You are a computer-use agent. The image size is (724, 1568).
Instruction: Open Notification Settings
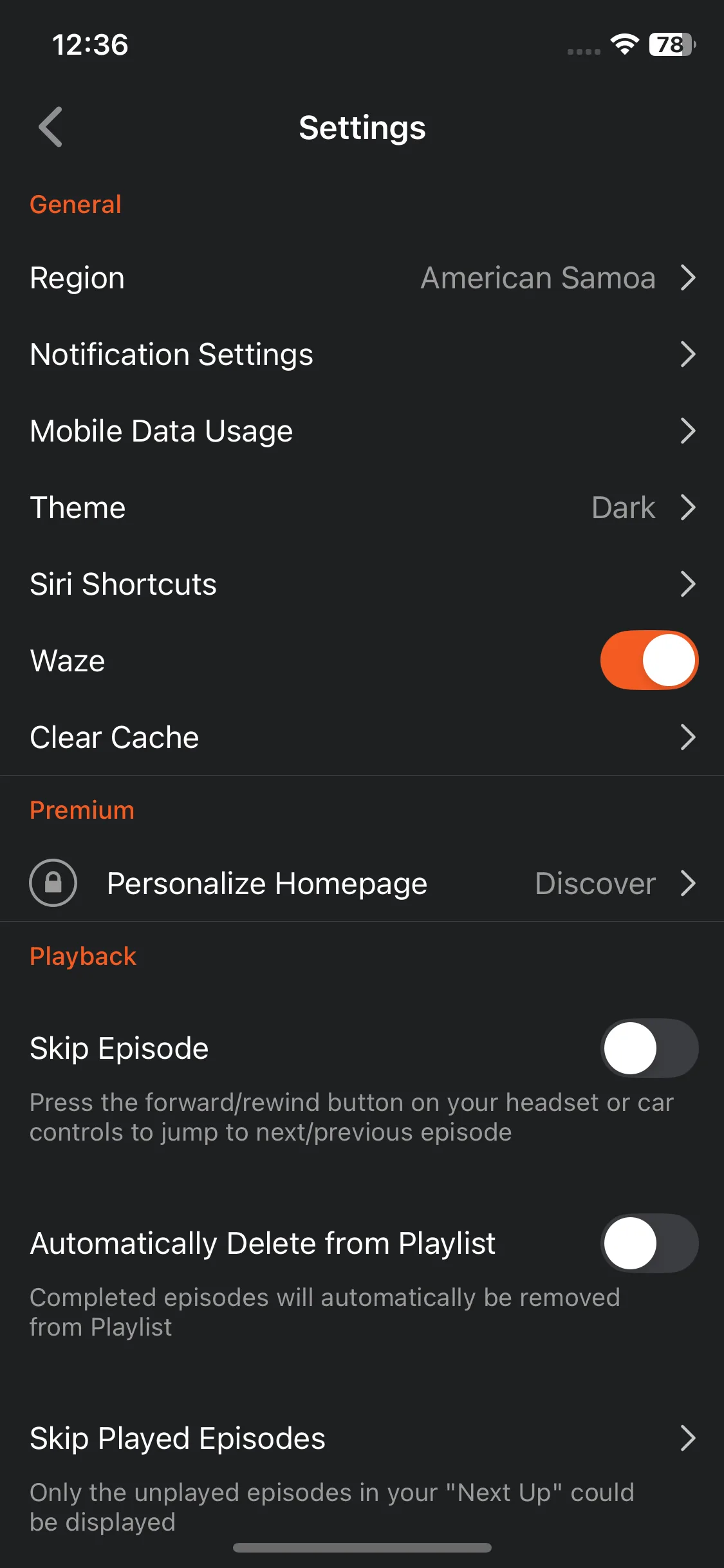[362, 355]
